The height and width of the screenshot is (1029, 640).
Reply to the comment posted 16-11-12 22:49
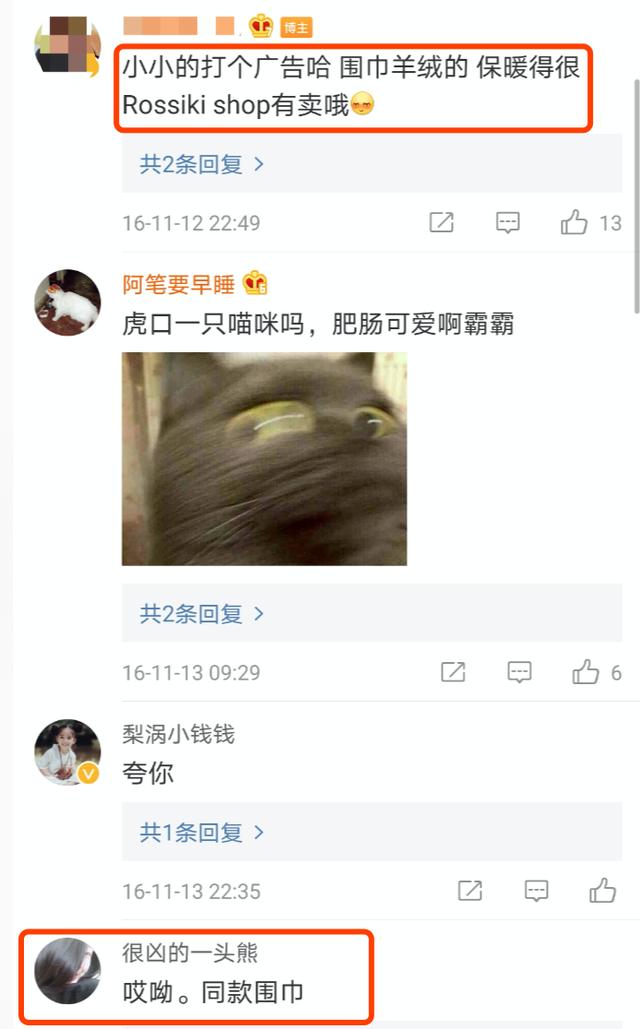508,222
